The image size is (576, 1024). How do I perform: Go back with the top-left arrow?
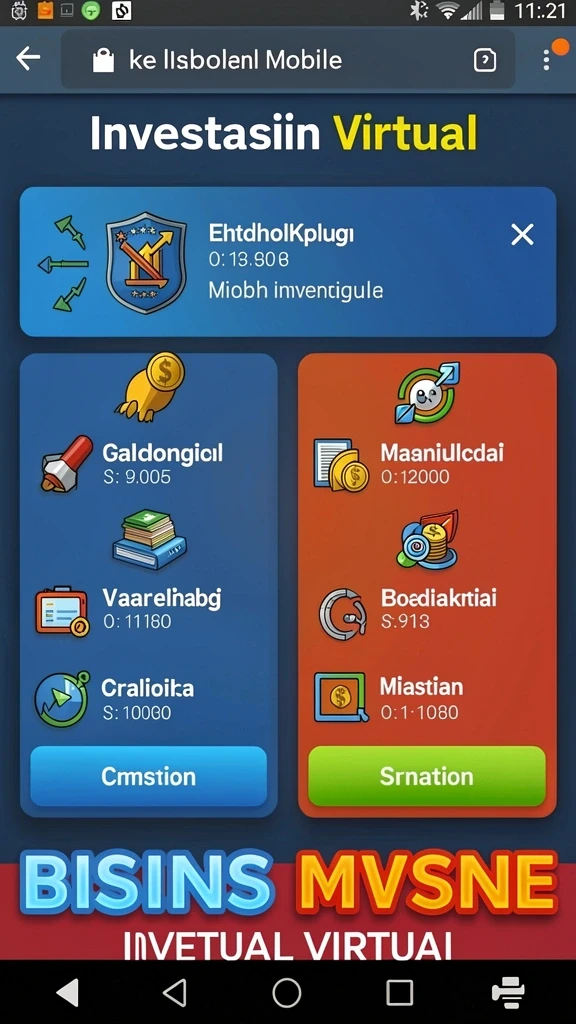click(x=28, y=58)
